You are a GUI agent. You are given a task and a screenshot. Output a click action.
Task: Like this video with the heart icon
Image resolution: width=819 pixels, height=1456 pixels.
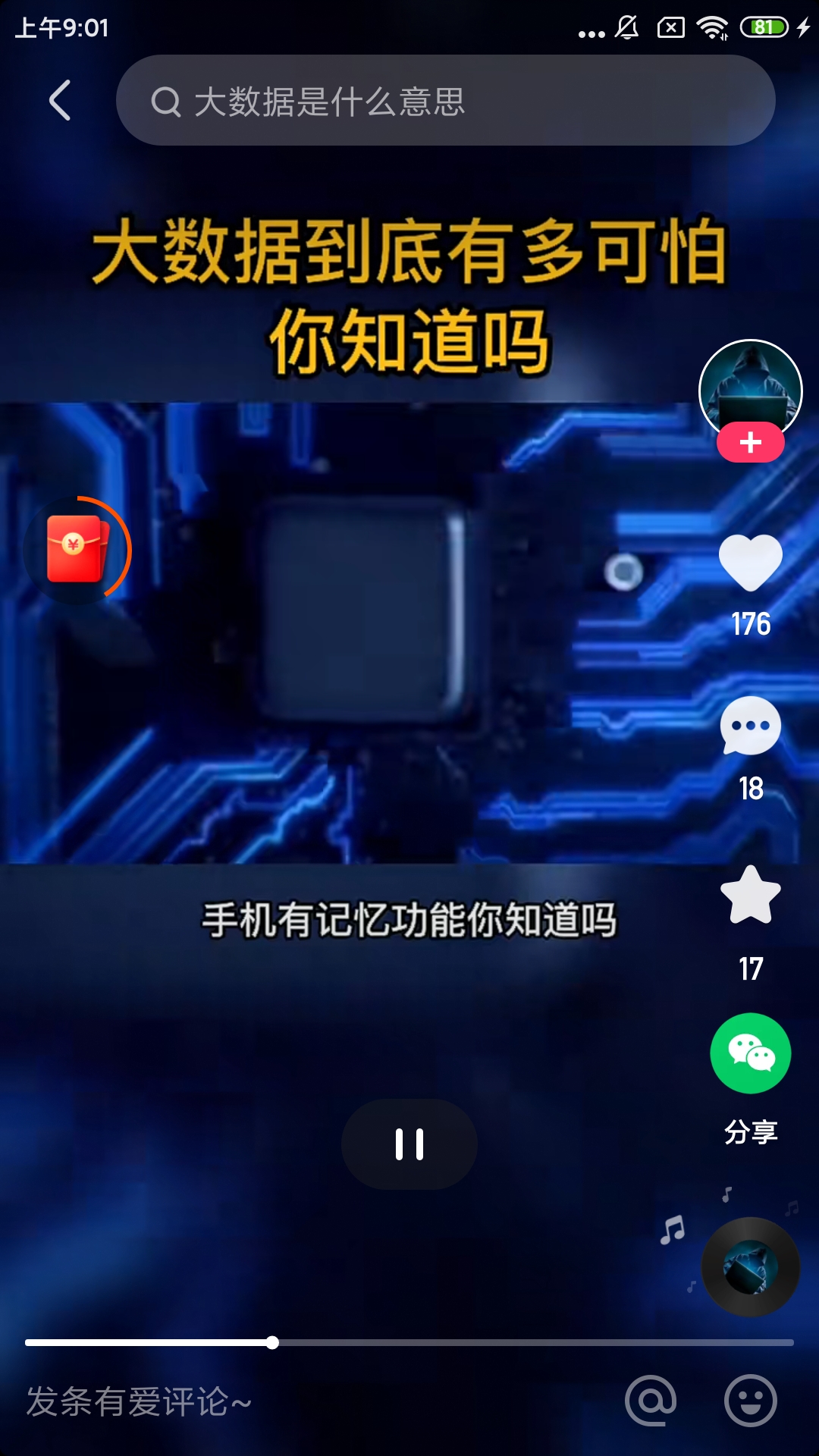coord(750,563)
